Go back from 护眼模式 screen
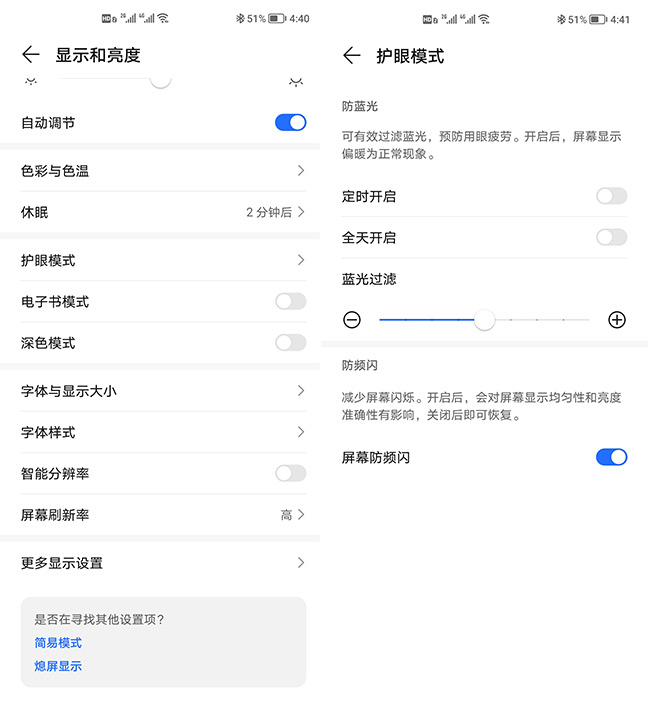This screenshot has width=654, height=708. [351, 56]
